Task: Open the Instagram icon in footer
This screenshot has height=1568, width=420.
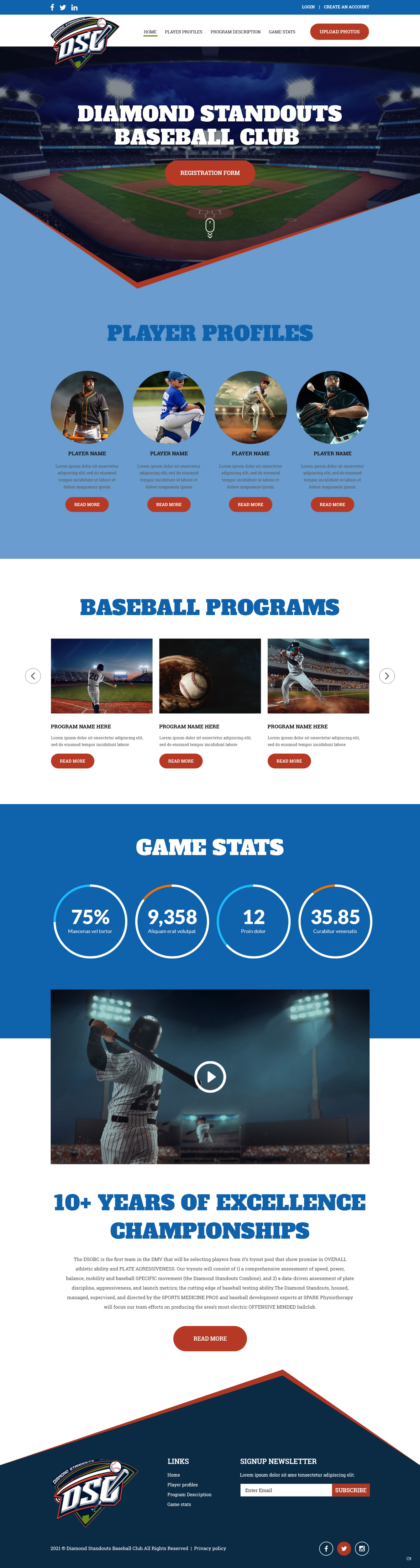Action: click(362, 1549)
